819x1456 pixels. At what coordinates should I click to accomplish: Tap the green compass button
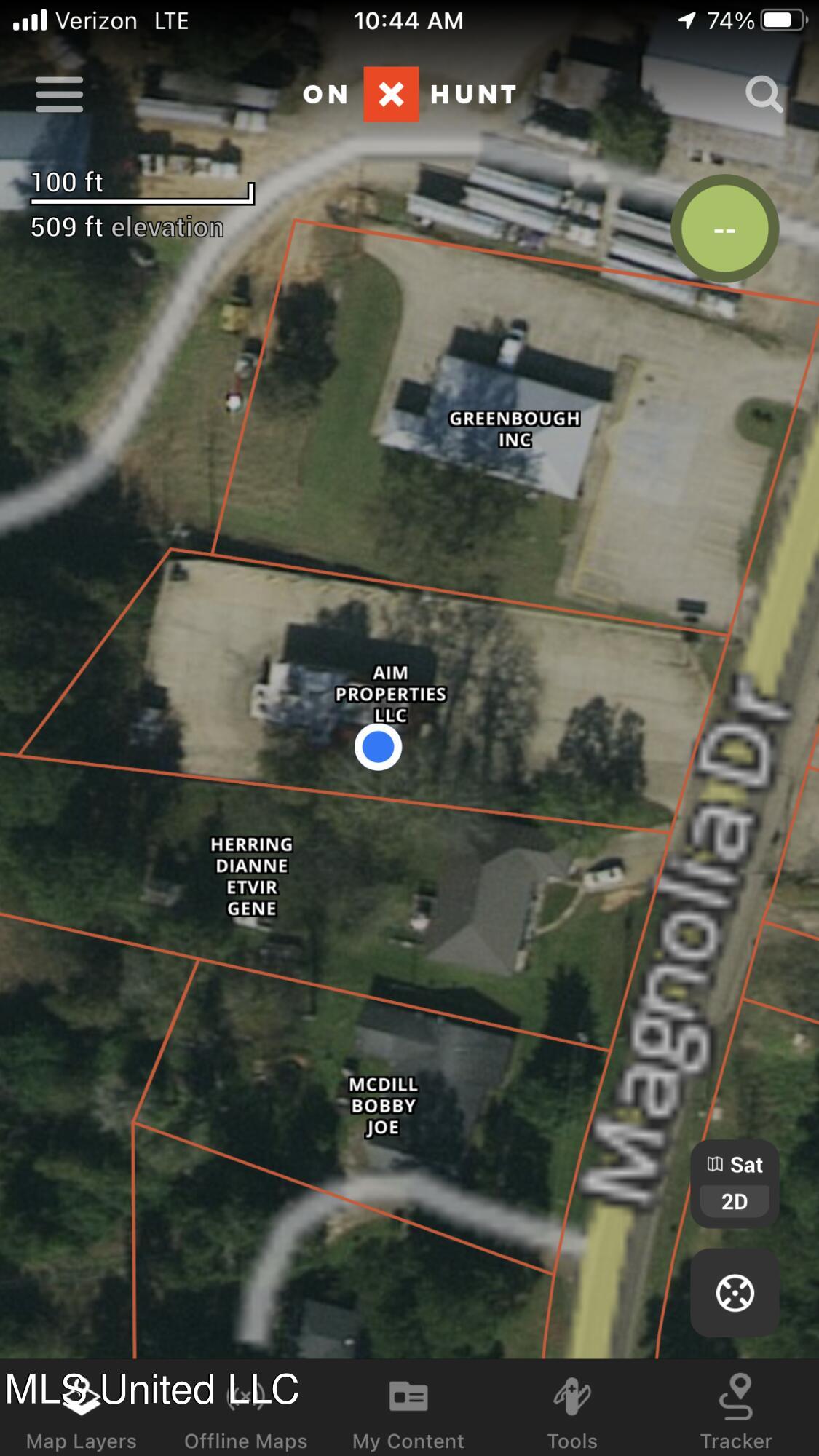pos(724,229)
